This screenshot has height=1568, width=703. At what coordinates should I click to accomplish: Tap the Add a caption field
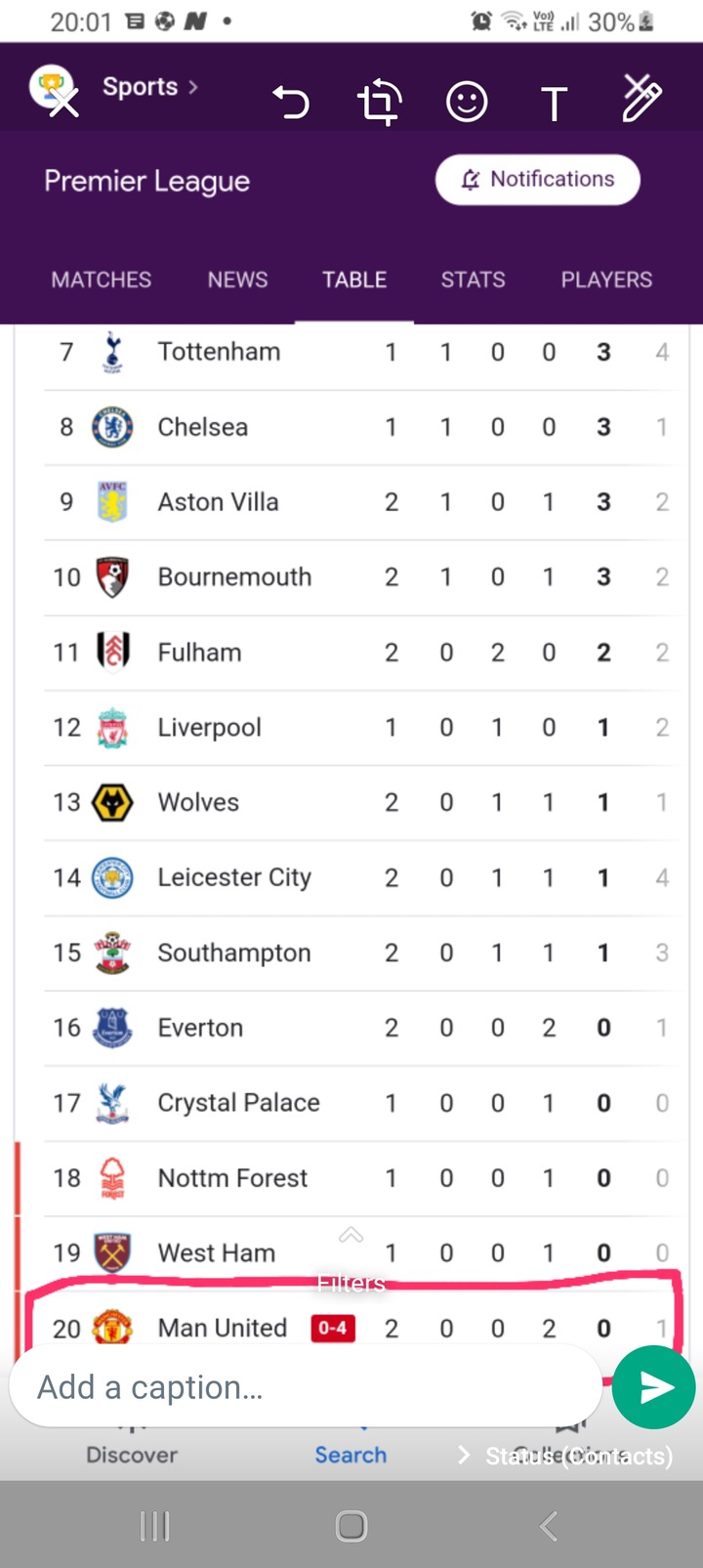(305, 1387)
